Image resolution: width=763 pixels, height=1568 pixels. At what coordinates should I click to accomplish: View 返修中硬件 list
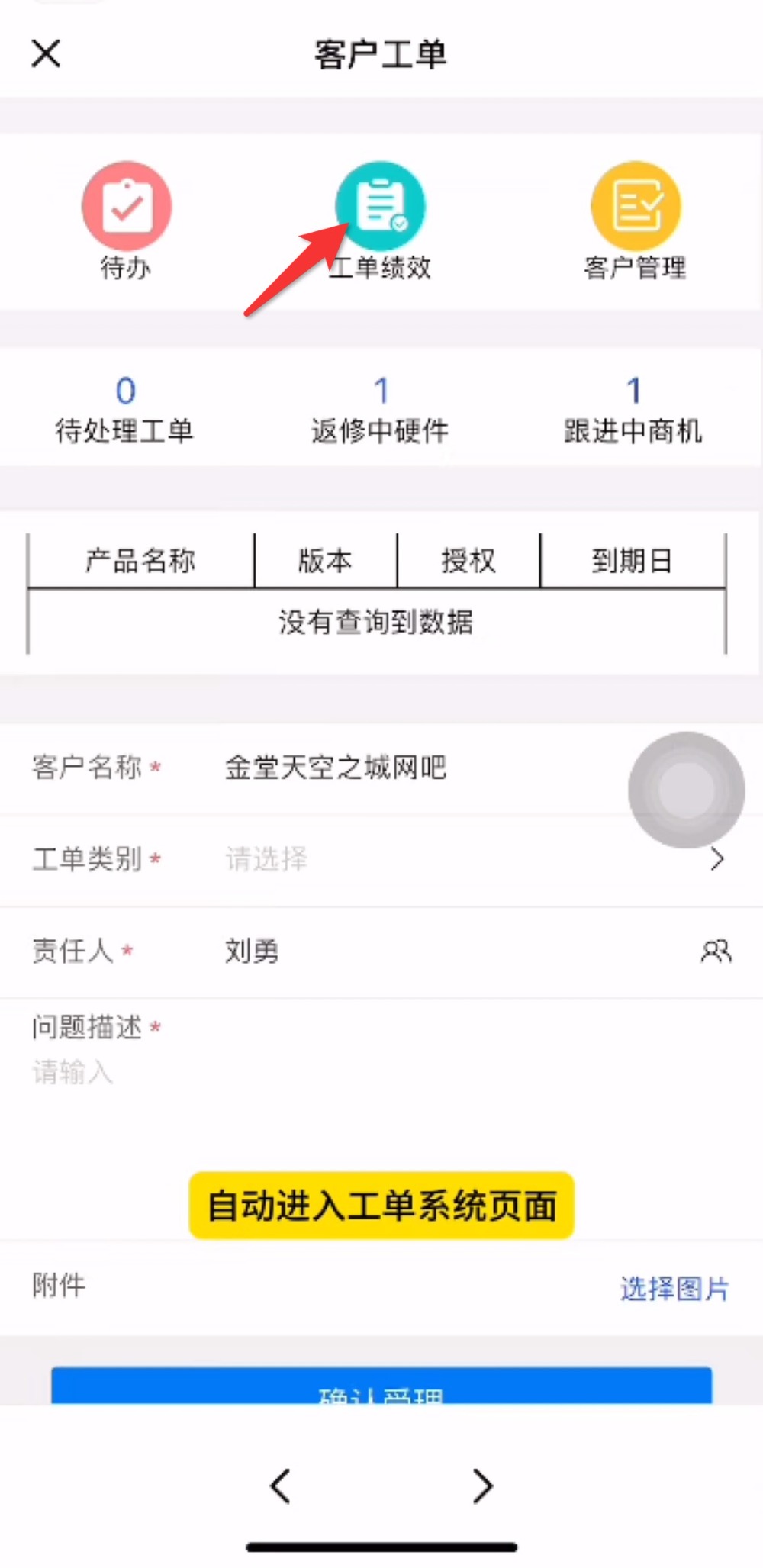tap(380, 411)
